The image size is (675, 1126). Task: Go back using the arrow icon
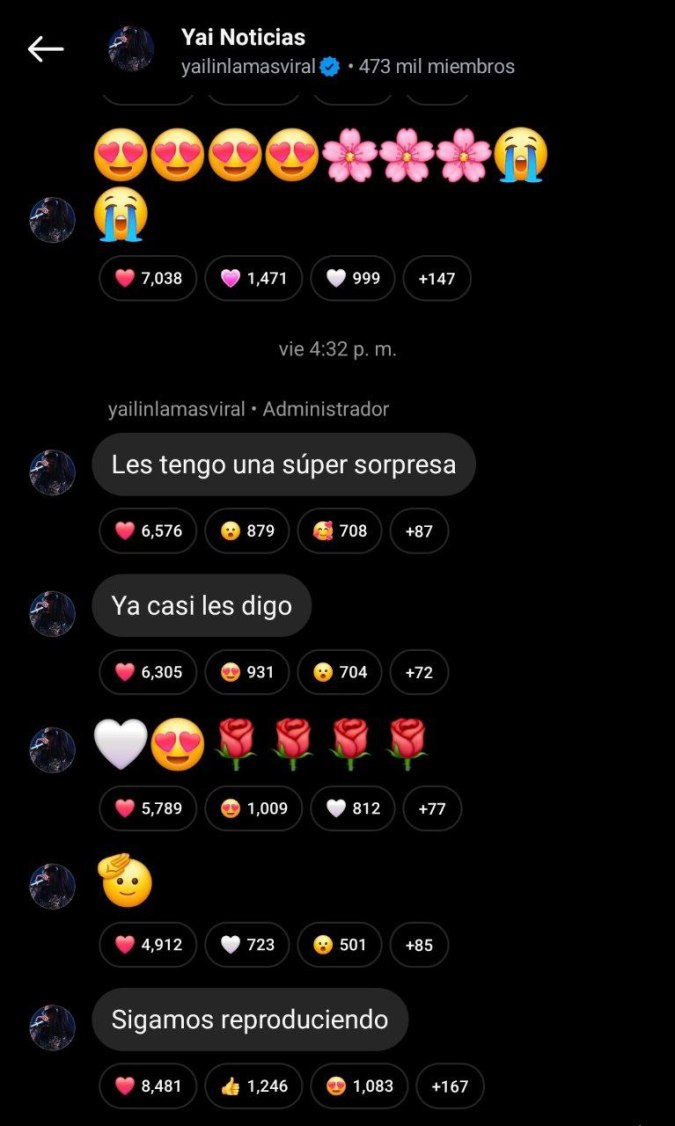(x=45, y=49)
